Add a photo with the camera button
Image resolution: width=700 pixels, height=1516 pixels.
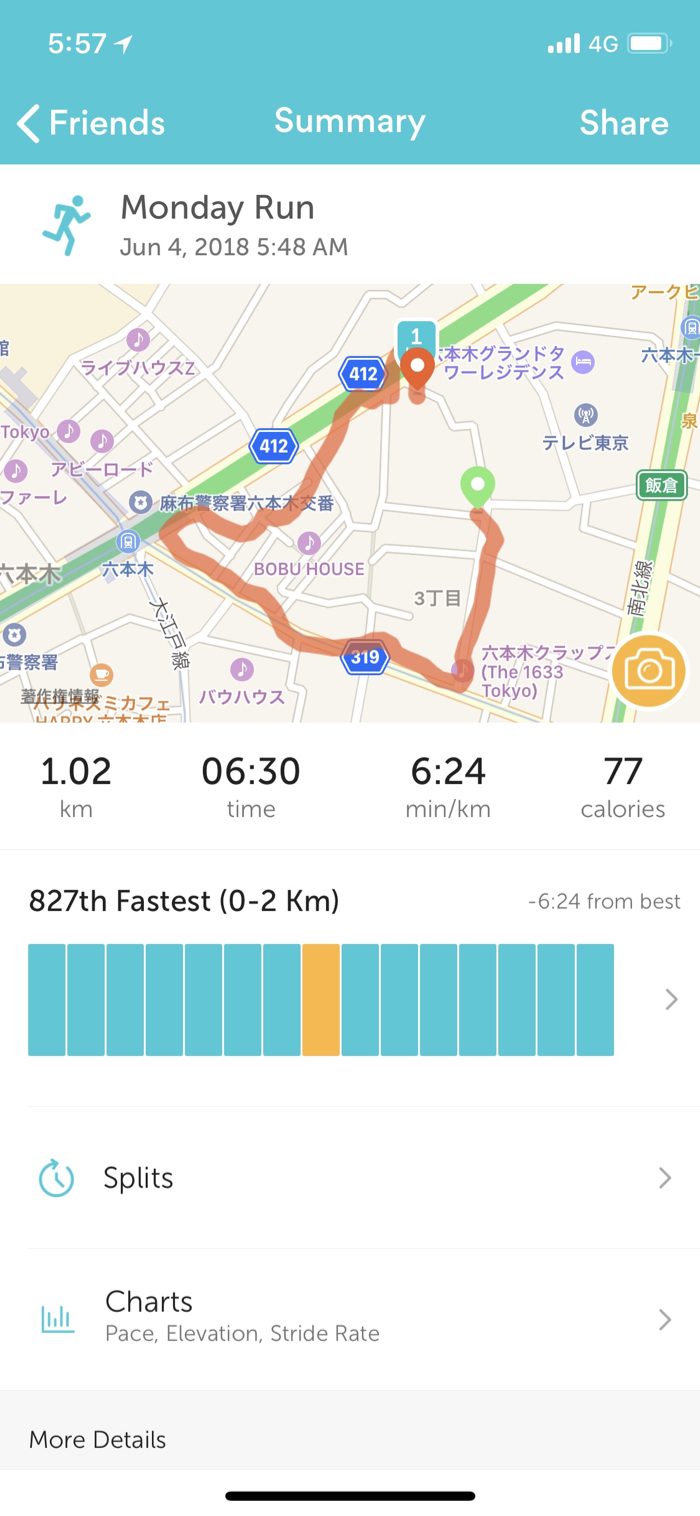[x=649, y=670]
